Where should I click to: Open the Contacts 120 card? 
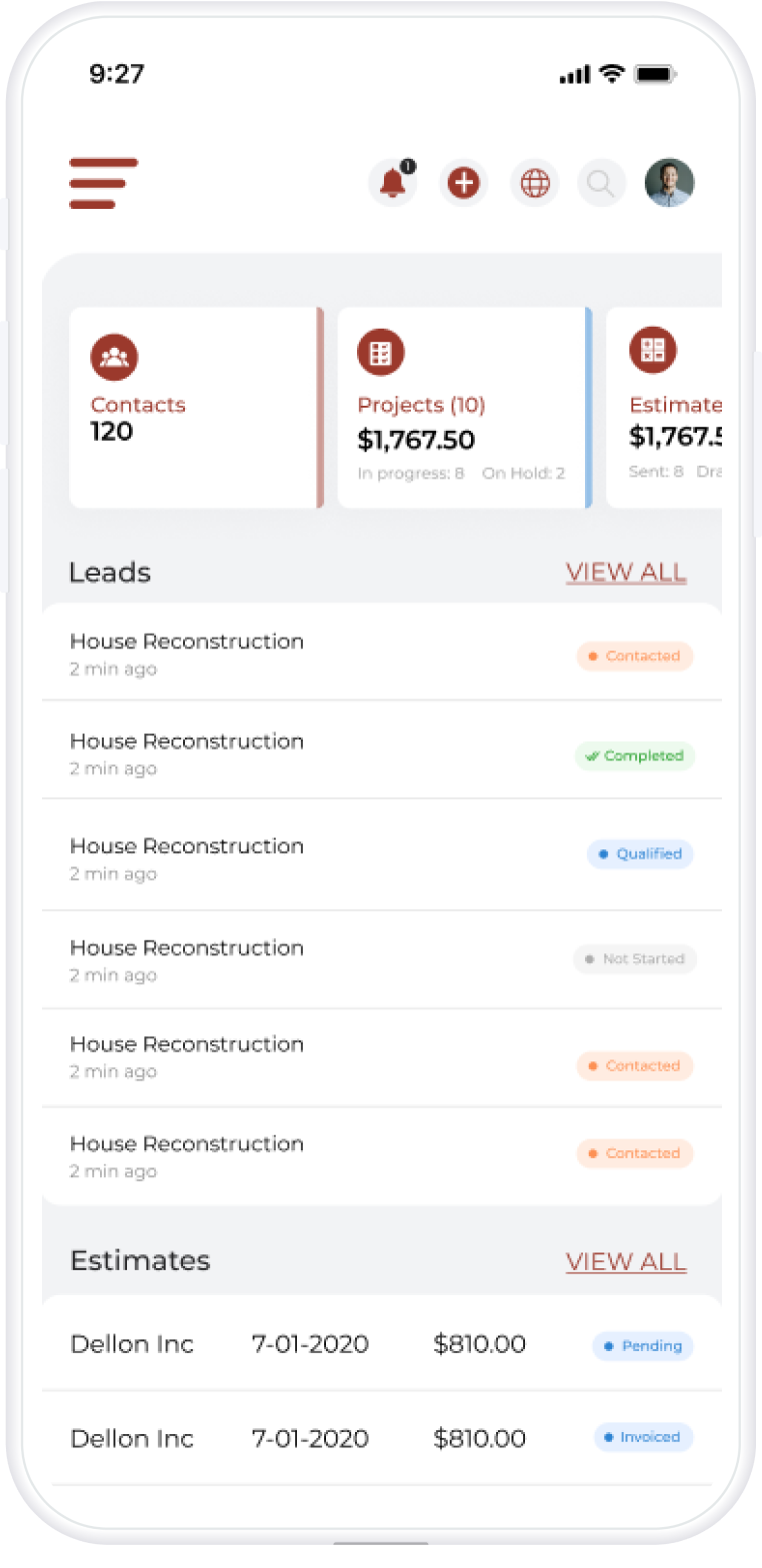(x=196, y=408)
